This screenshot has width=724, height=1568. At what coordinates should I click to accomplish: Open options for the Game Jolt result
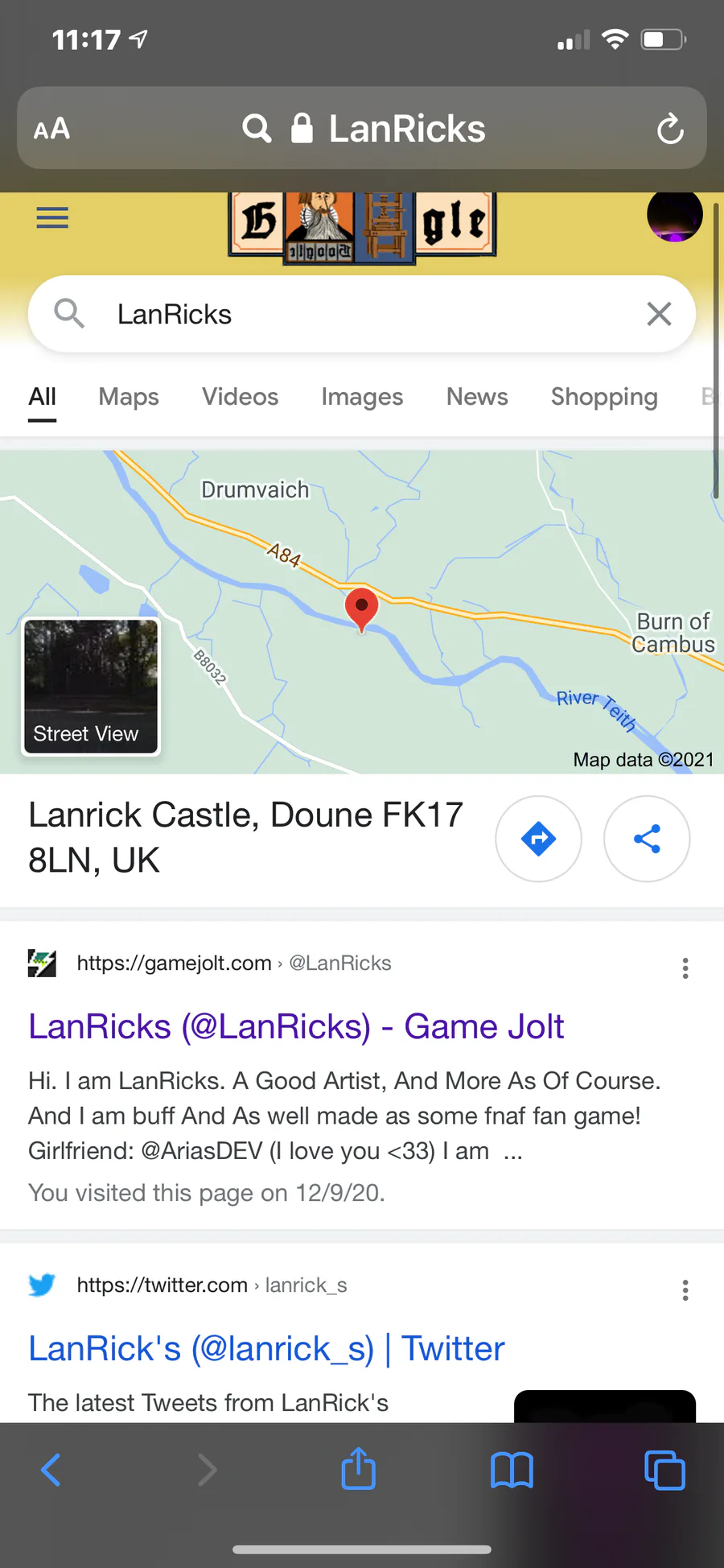point(685,968)
